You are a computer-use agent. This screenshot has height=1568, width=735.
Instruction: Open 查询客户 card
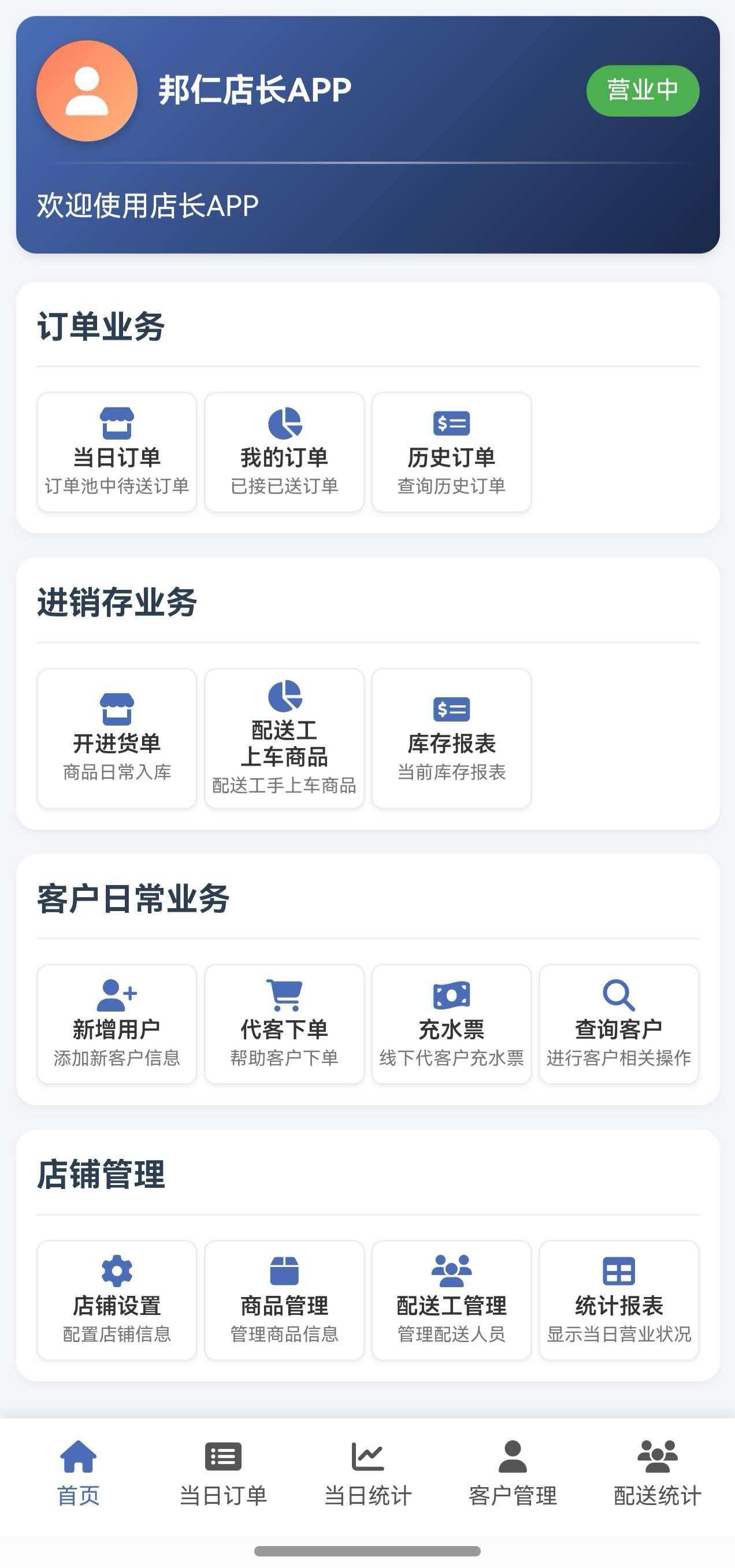click(x=619, y=1024)
